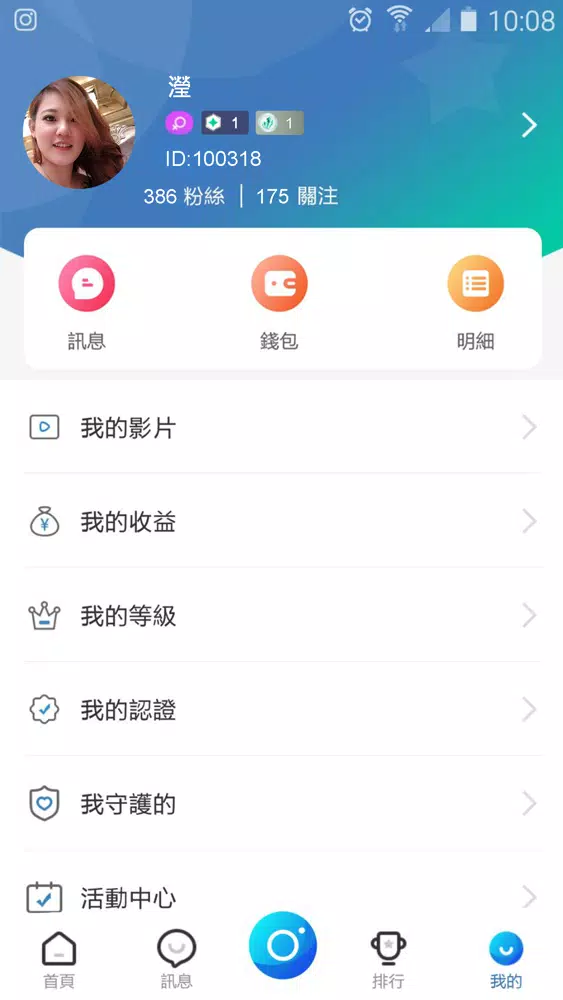The height and width of the screenshot is (1000, 563).
Task: Open profile details via the top arrow
Action: click(529, 125)
